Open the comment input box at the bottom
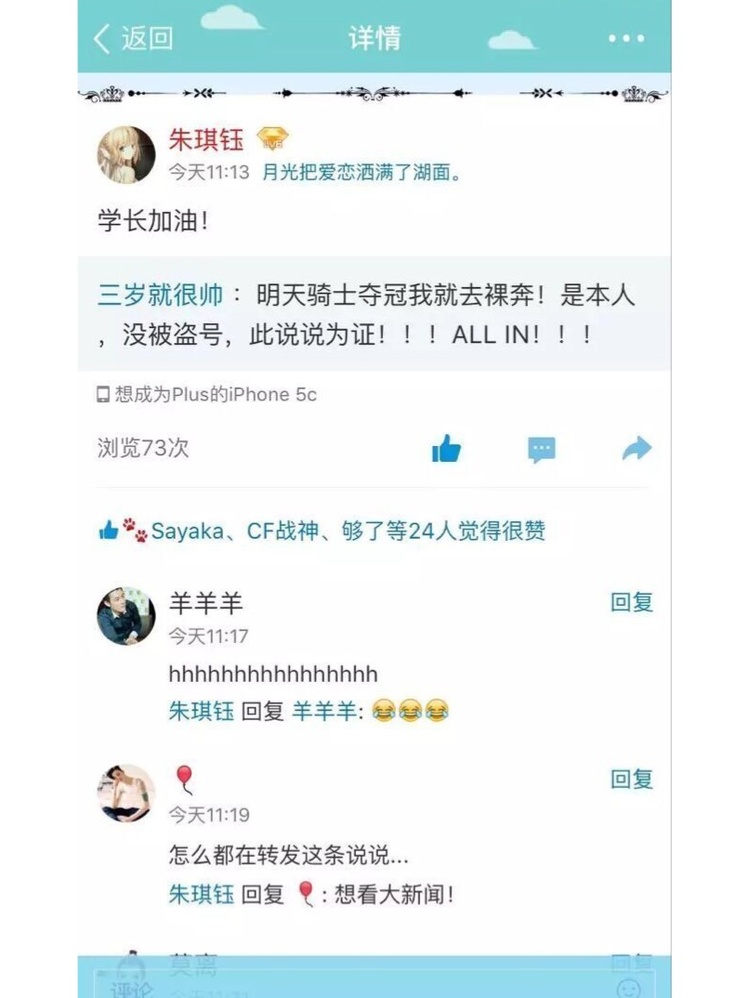The width and height of the screenshot is (750, 998). coord(360,984)
